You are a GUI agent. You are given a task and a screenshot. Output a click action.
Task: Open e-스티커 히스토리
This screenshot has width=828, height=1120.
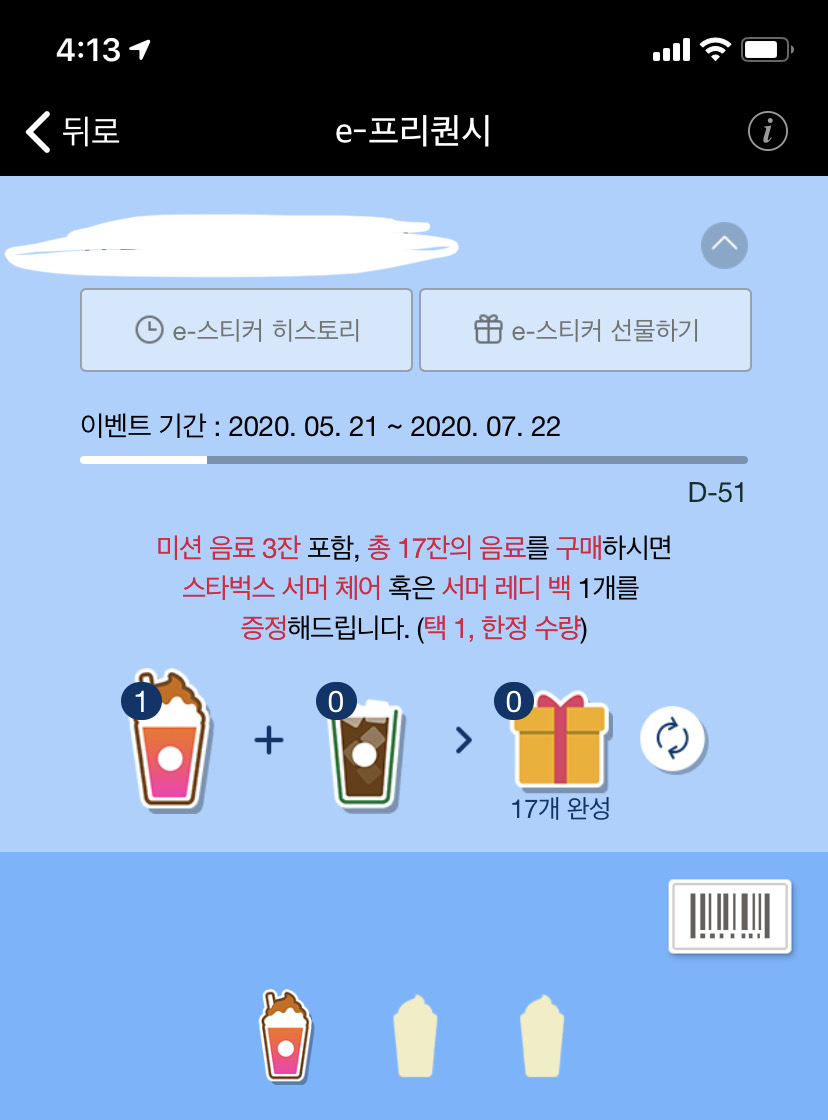click(246, 330)
